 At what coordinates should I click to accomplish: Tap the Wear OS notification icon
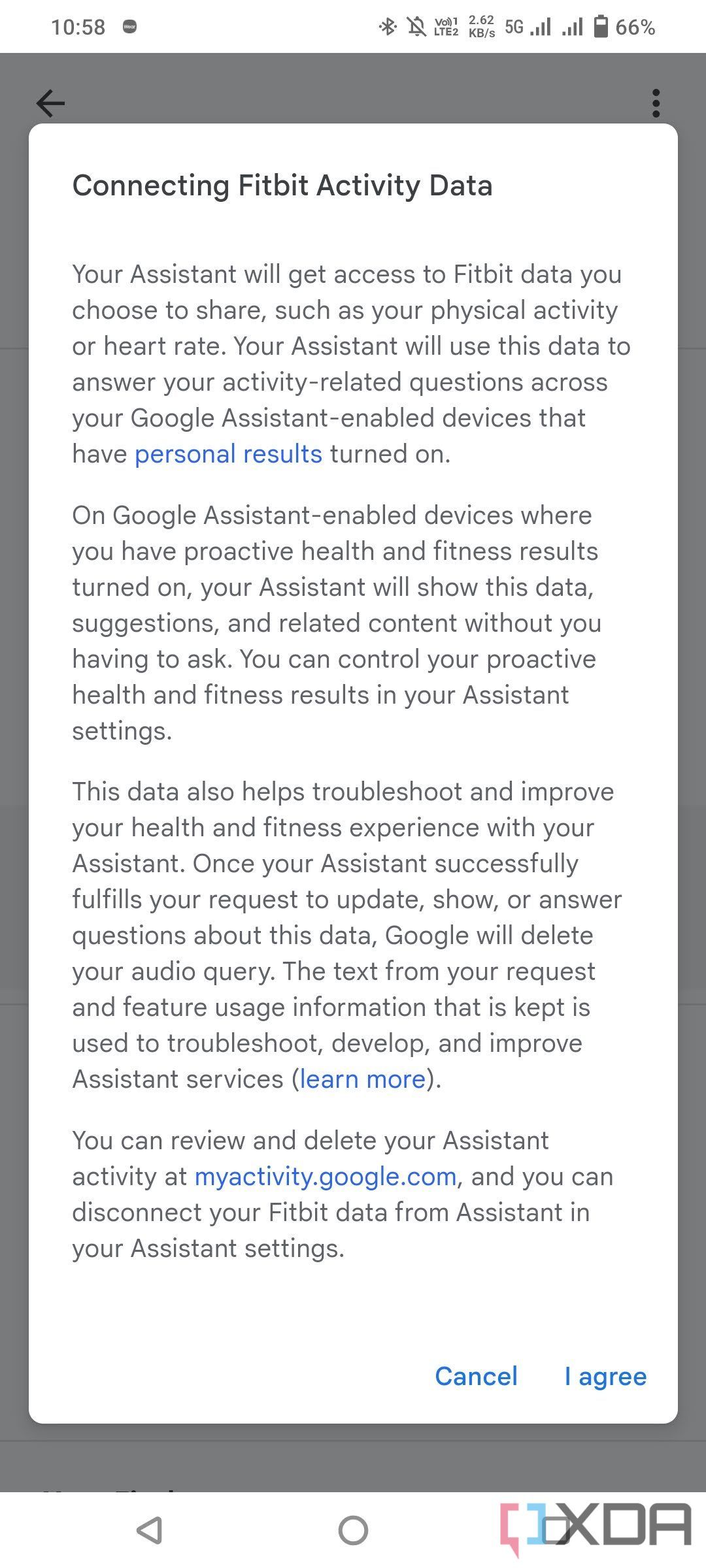128,27
